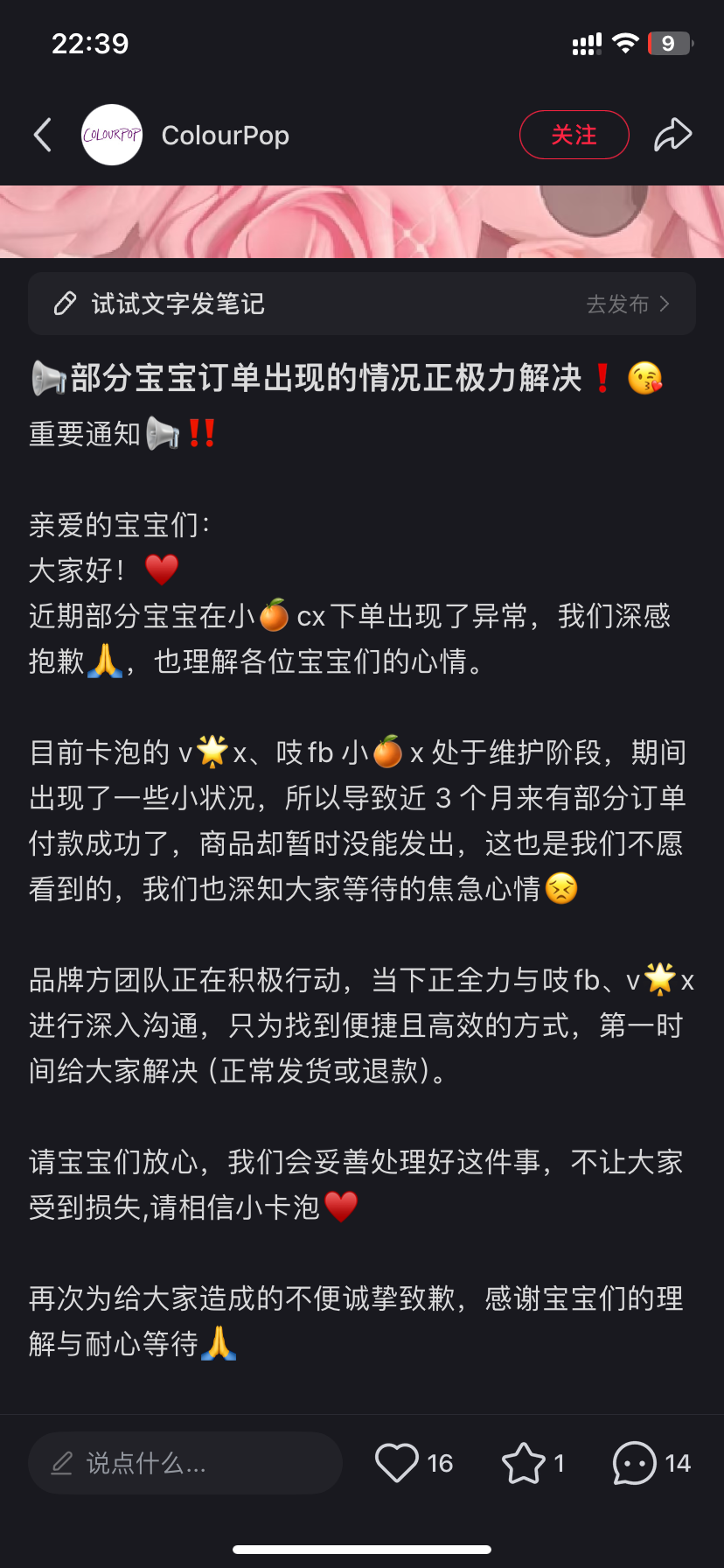This screenshot has width=724, height=1568.
Task: Tap the pencil icon in the note bar
Action: pyautogui.click(x=64, y=304)
